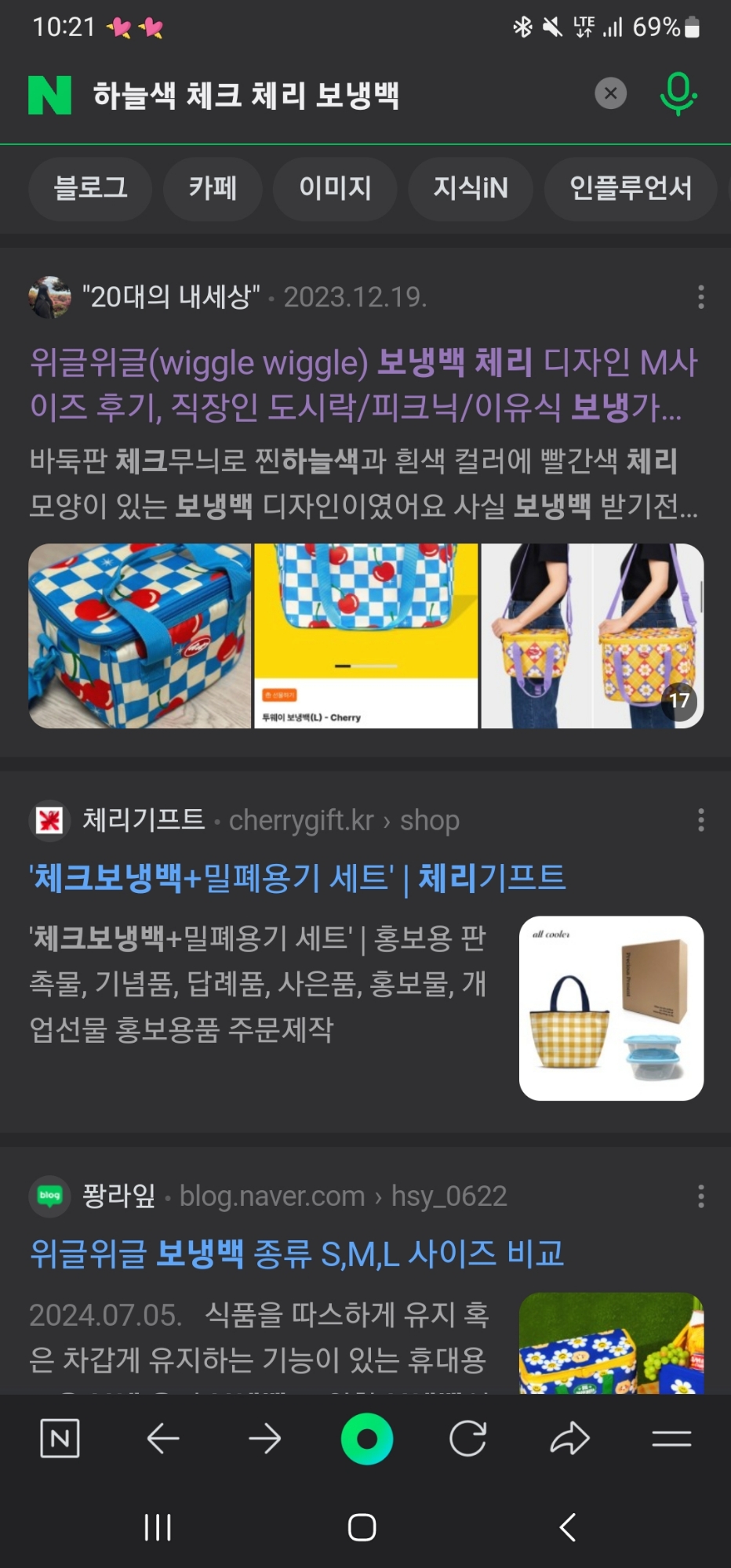The width and height of the screenshot is (731, 1568).
Task: Open more options for the 체리기프트 result
Action: (x=700, y=820)
